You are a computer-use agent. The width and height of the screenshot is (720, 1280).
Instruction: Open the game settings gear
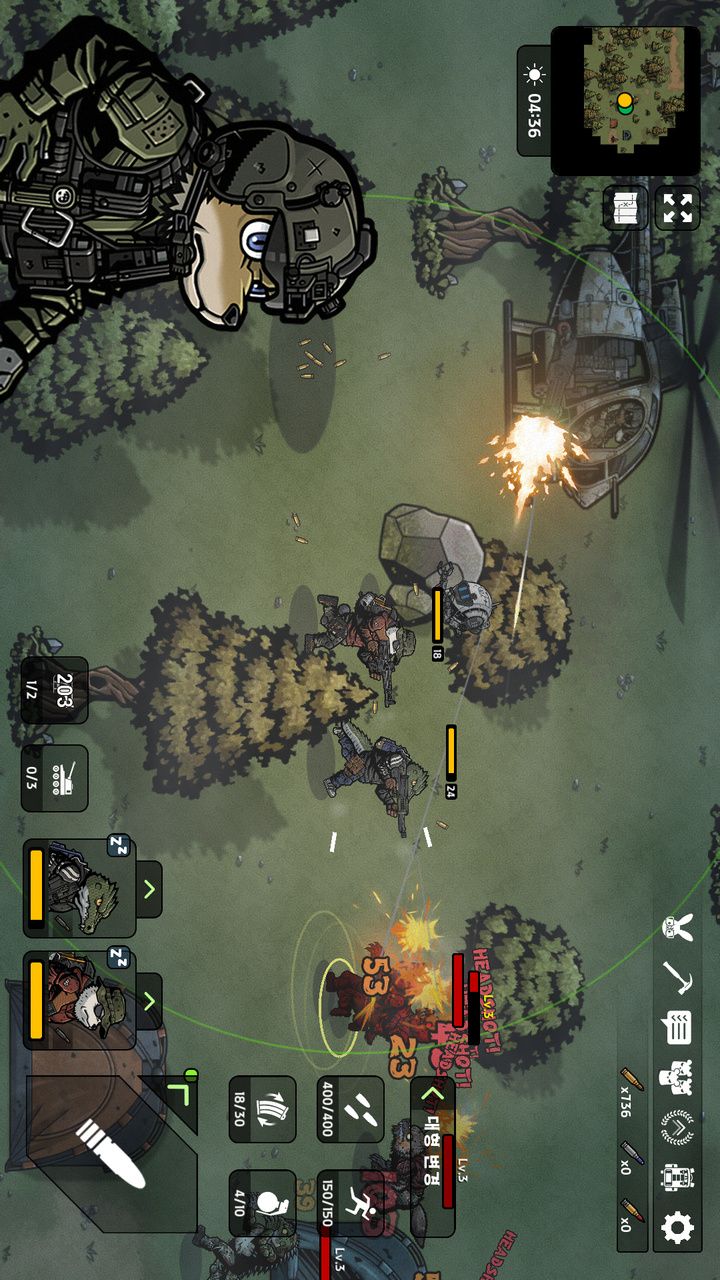pyautogui.click(x=677, y=1228)
